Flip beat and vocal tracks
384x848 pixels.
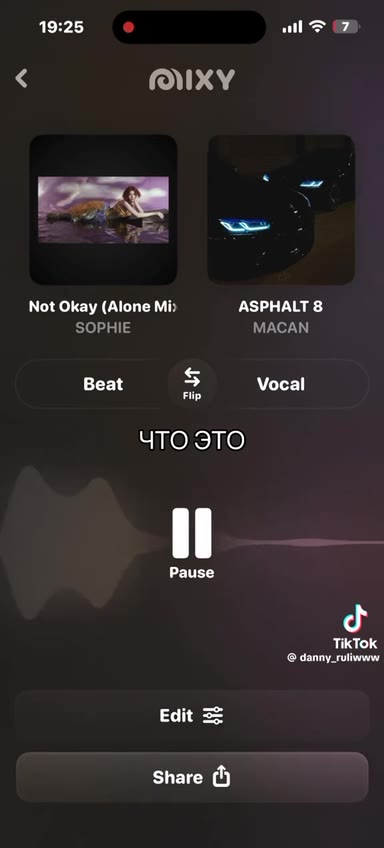[x=192, y=383]
